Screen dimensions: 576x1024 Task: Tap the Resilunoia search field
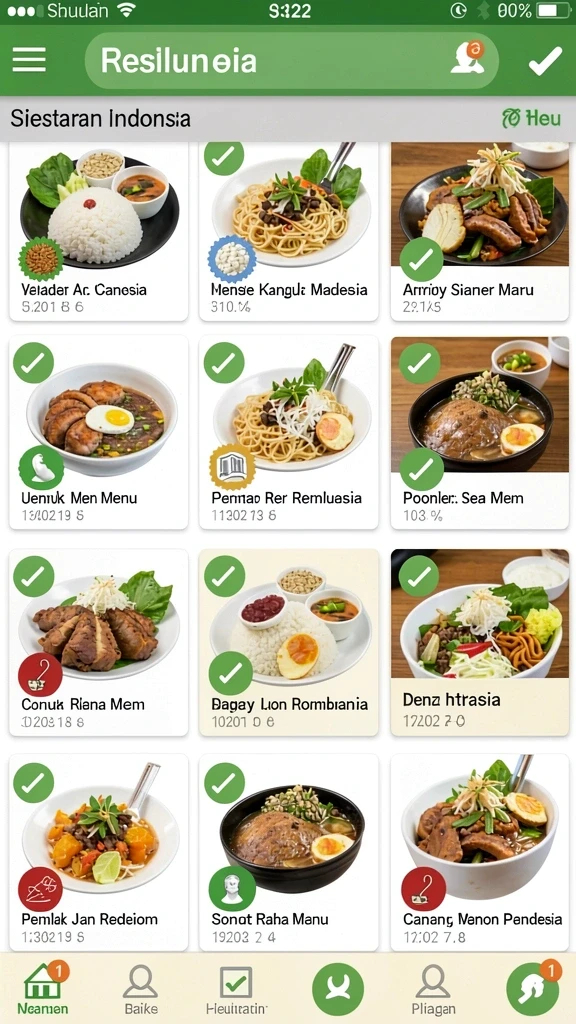coord(291,61)
